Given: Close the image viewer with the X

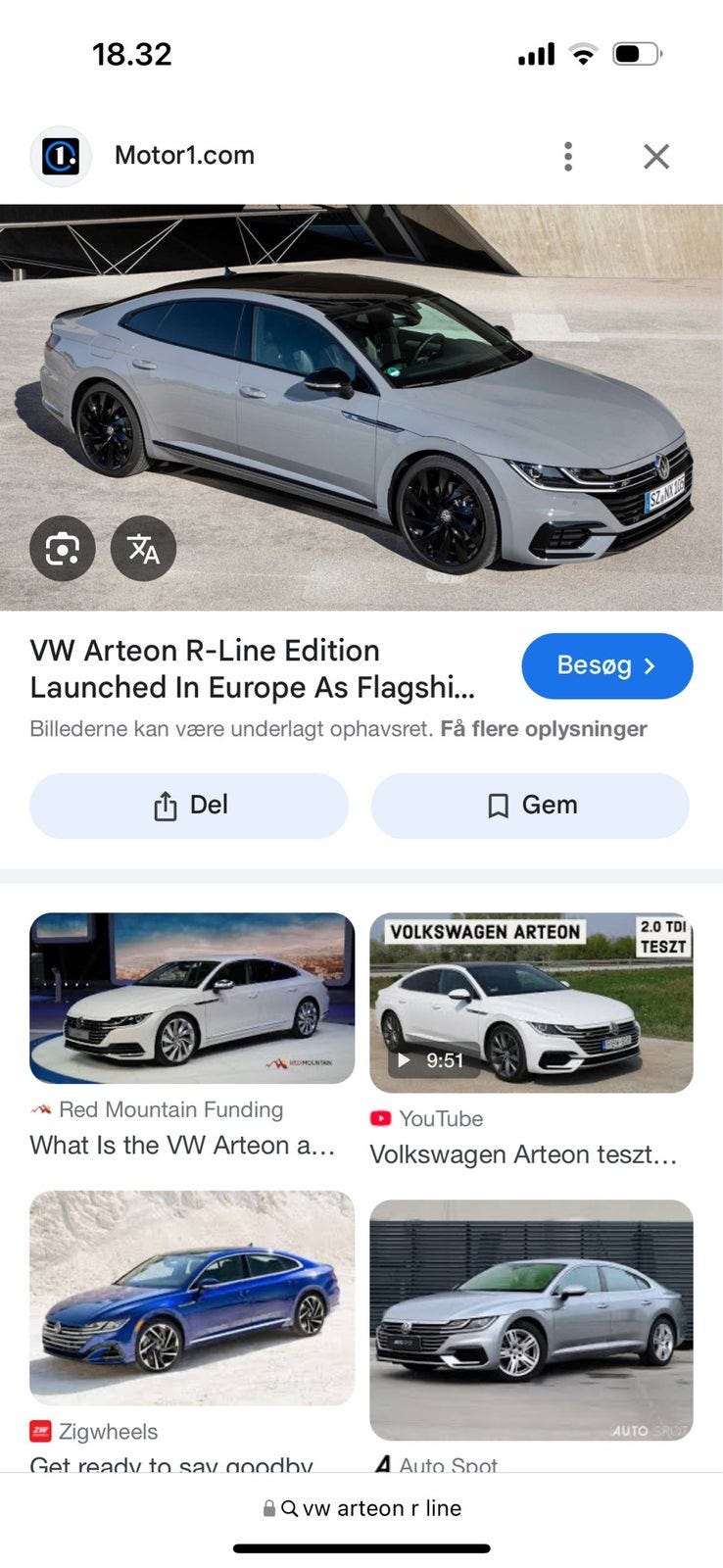Looking at the screenshot, I should pyautogui.click(x=655, y=155).
